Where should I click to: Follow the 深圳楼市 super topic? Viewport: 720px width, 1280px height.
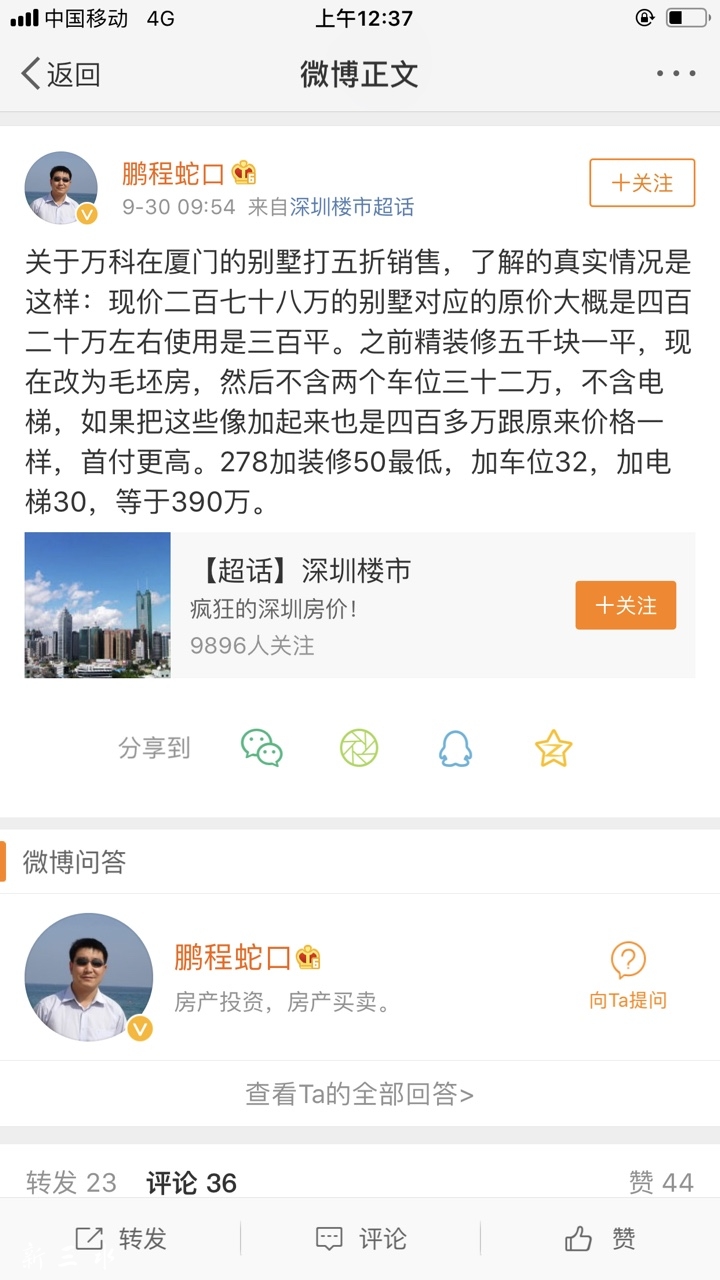click(x=625, y=605)
